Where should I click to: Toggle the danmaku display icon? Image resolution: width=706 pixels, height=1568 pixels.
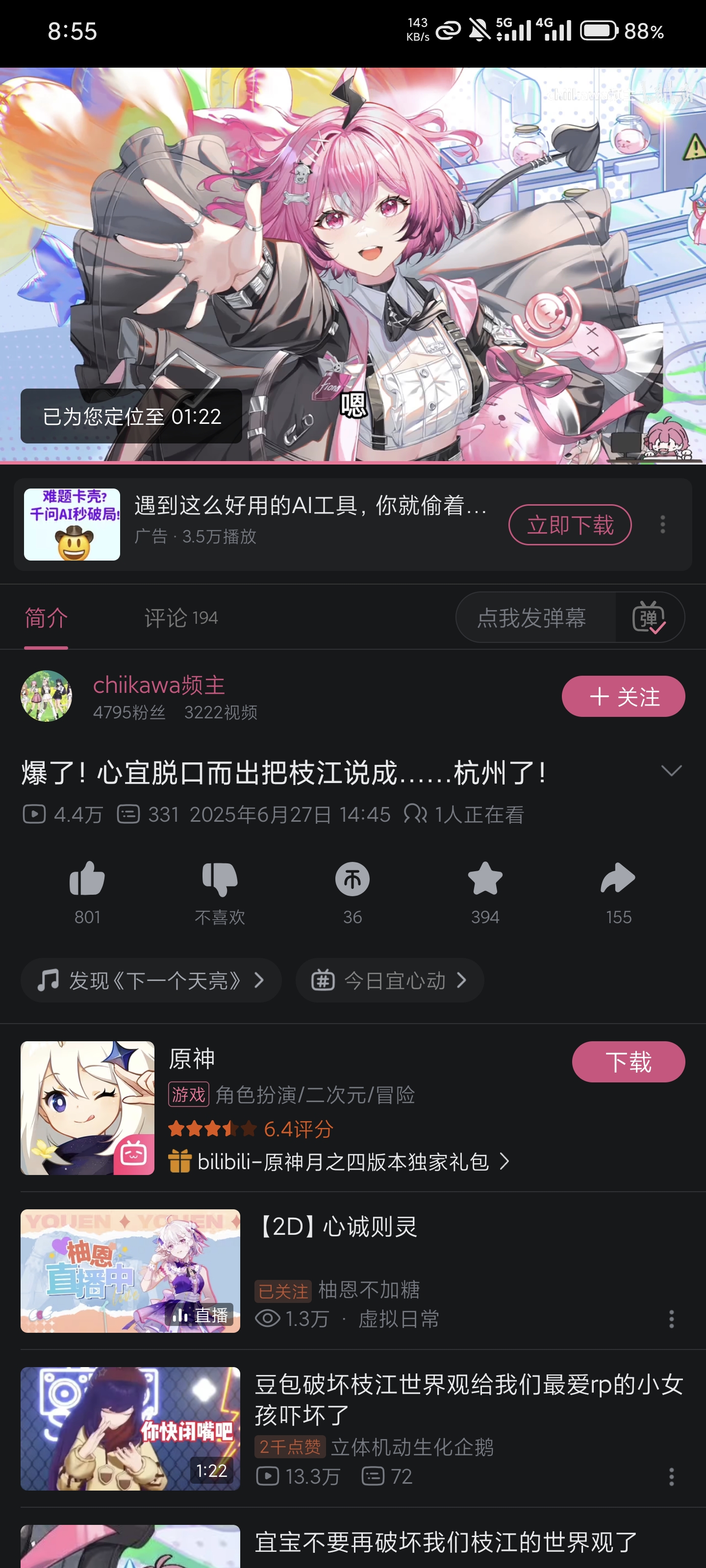649,618
